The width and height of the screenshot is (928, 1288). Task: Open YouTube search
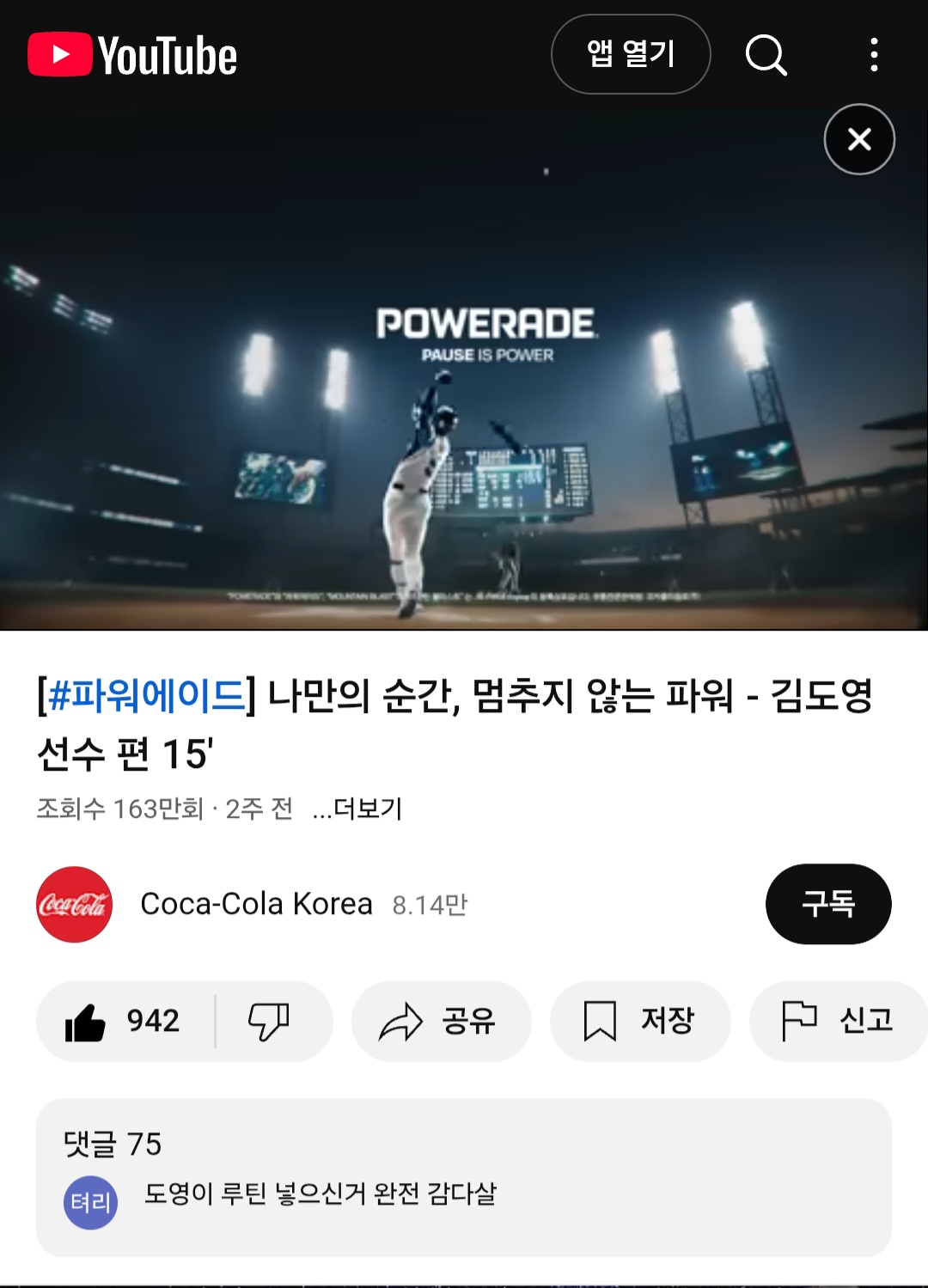(x=766, y=55)
